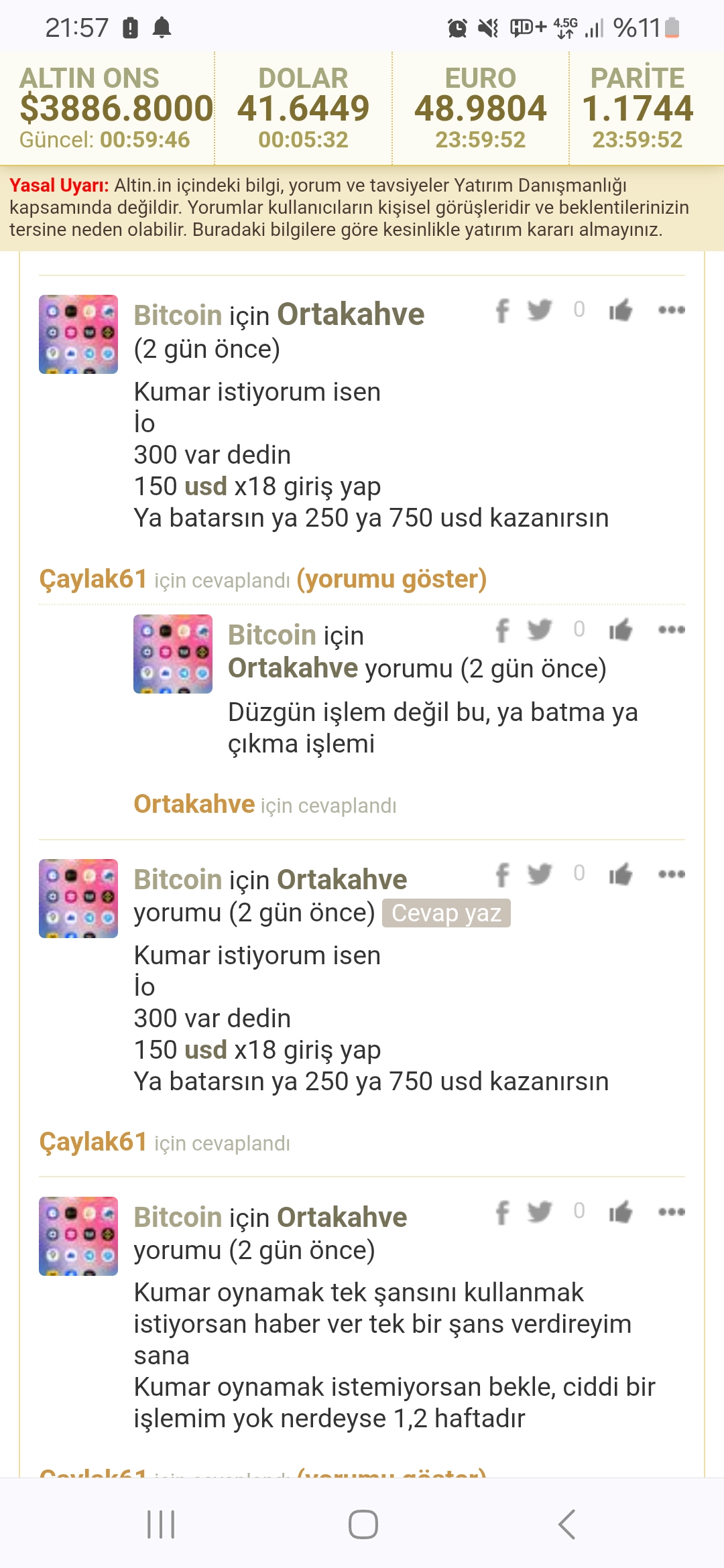Open overflow menu on the first comment
The height and width of the screenshot is (1568, 724).
671,310
